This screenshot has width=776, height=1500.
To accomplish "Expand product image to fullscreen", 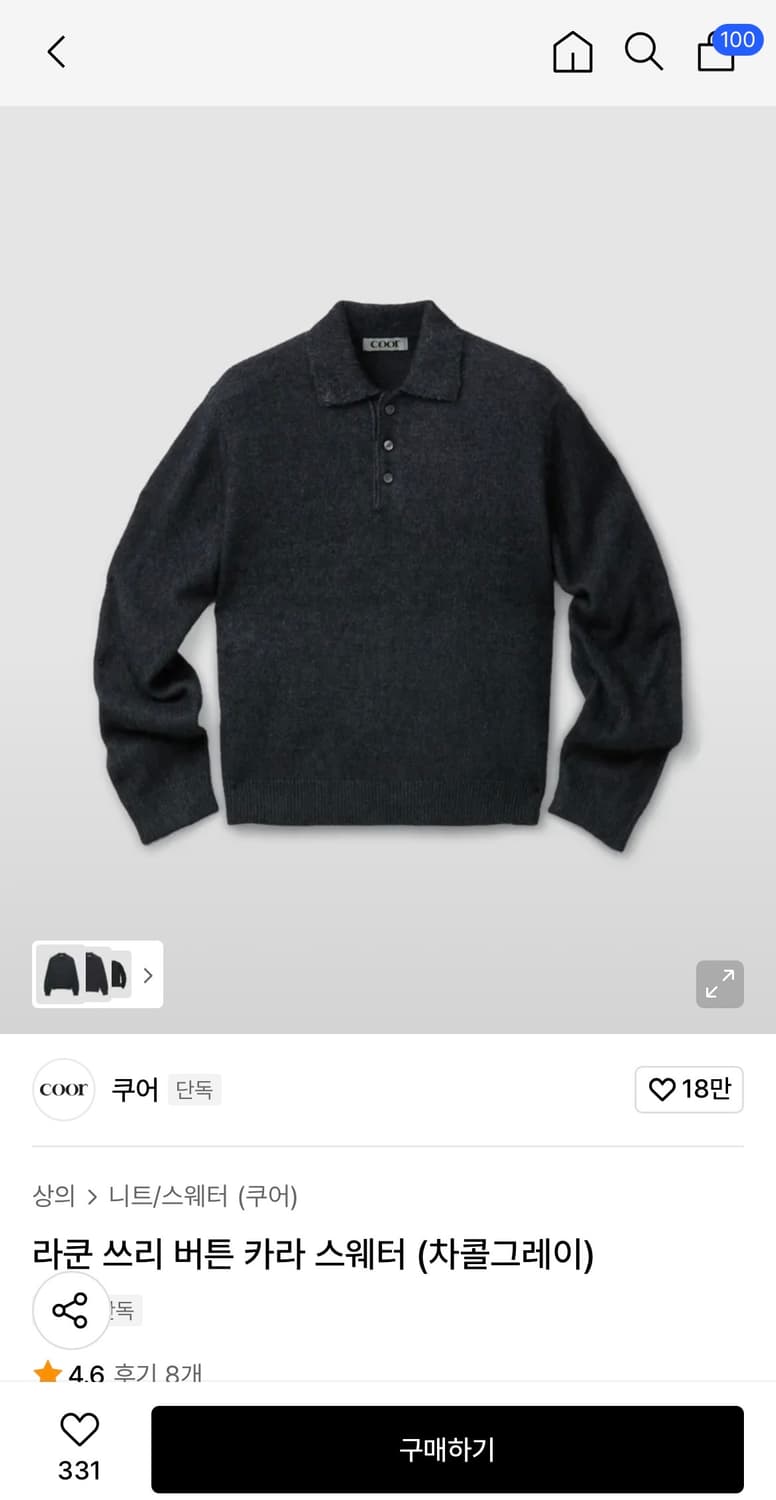I will tap(719, 984).
